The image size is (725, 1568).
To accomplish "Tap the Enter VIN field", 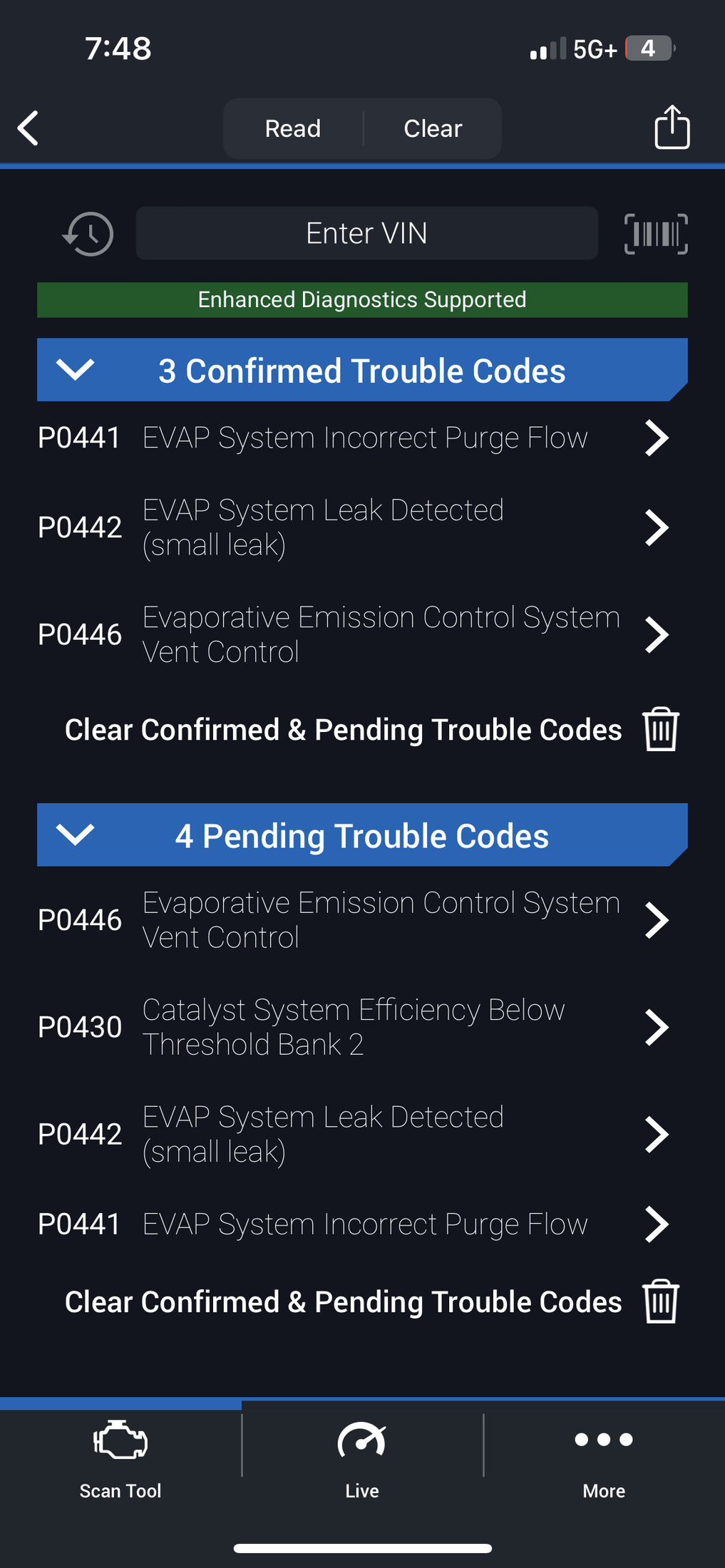I will pos(366,233).
